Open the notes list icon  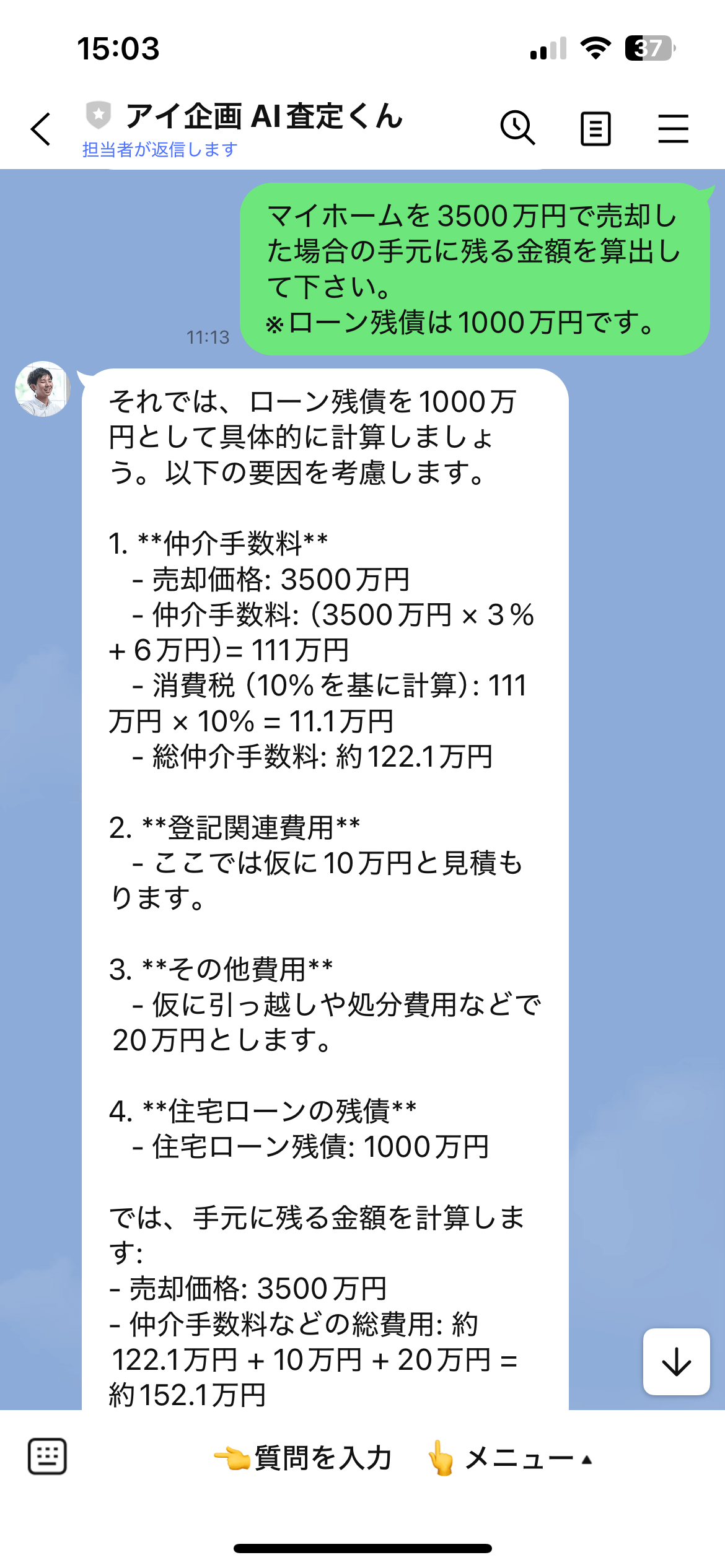(595, 129)
